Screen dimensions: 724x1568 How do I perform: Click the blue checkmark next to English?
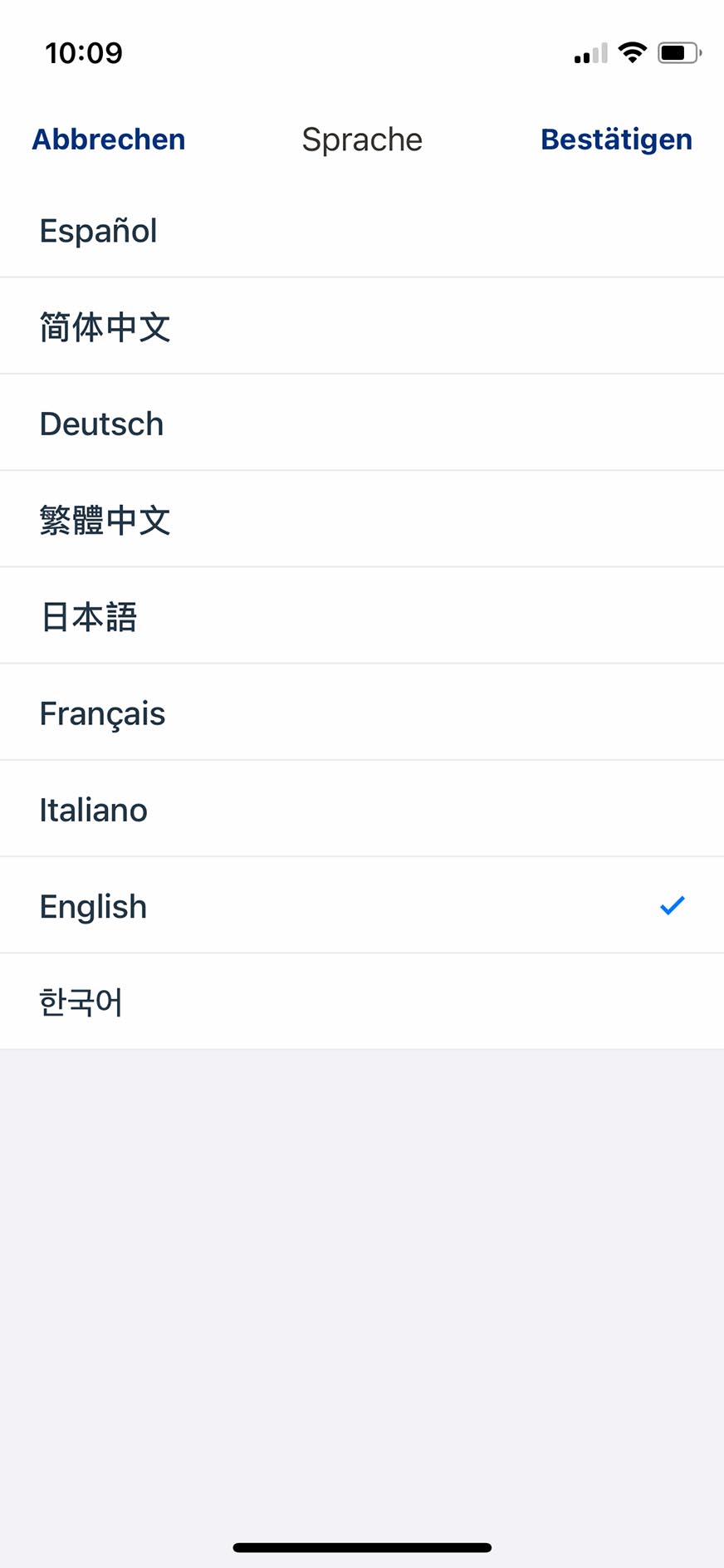coord(672,905)
